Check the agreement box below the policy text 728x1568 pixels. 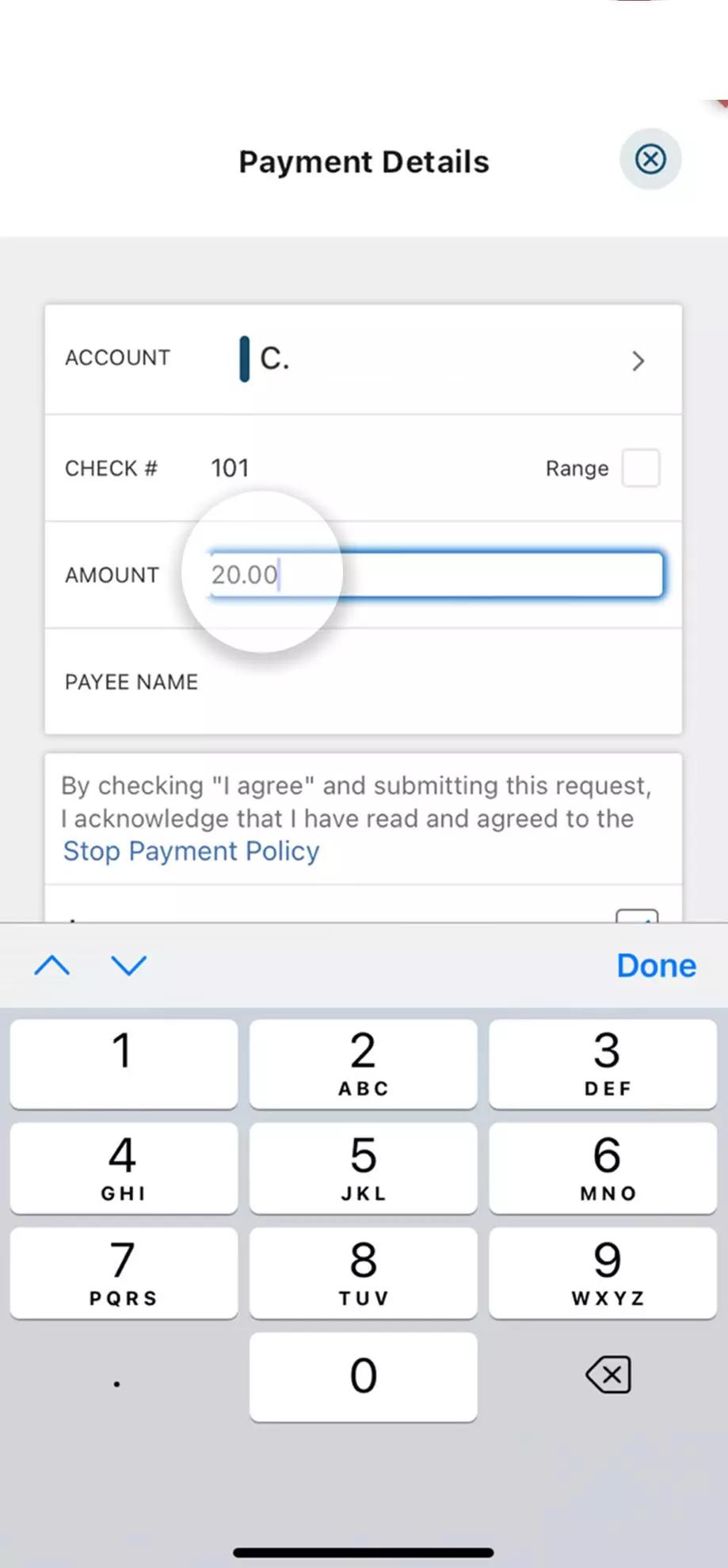pos(638,919)
